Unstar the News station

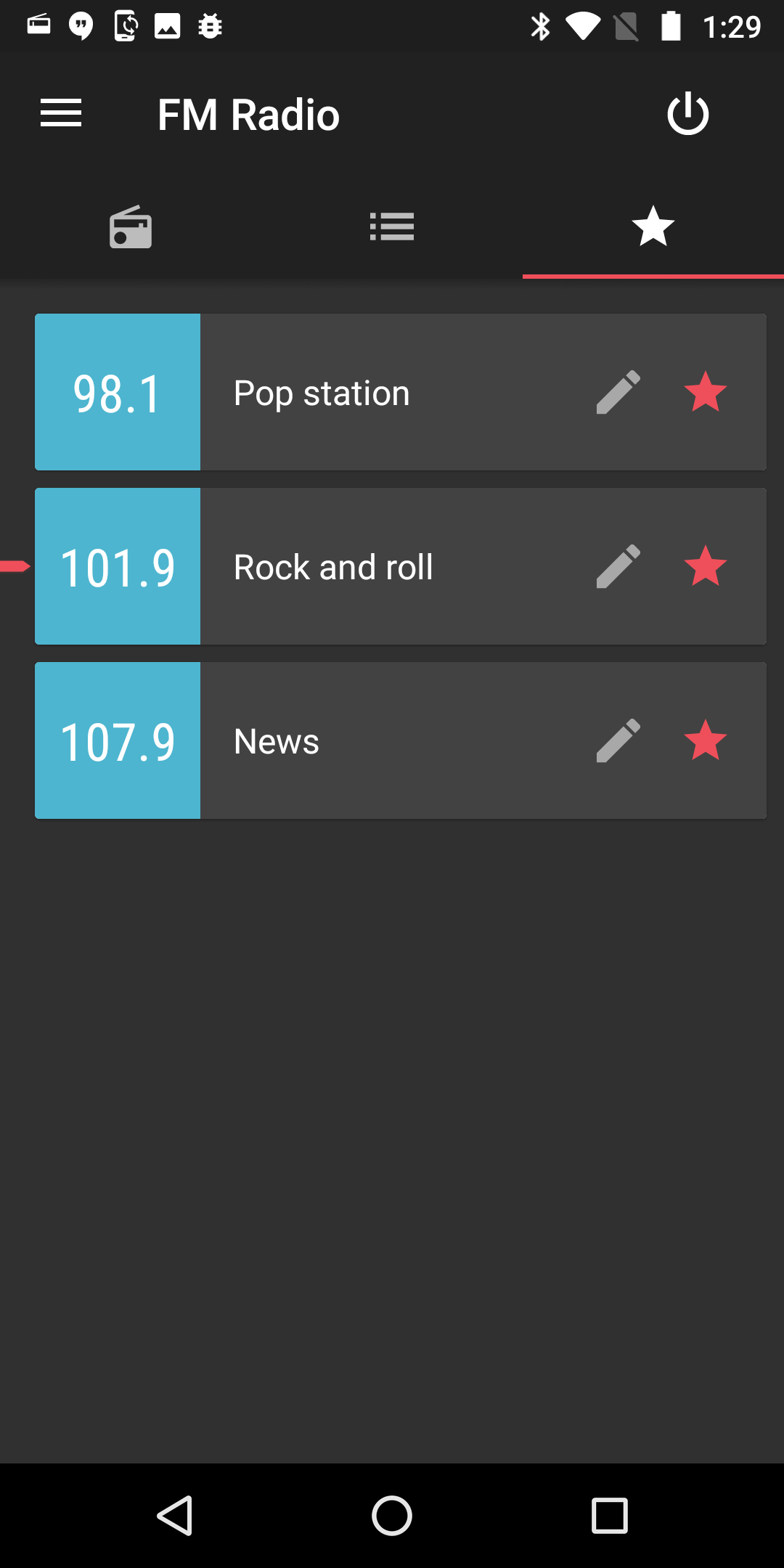click(706, 740)
